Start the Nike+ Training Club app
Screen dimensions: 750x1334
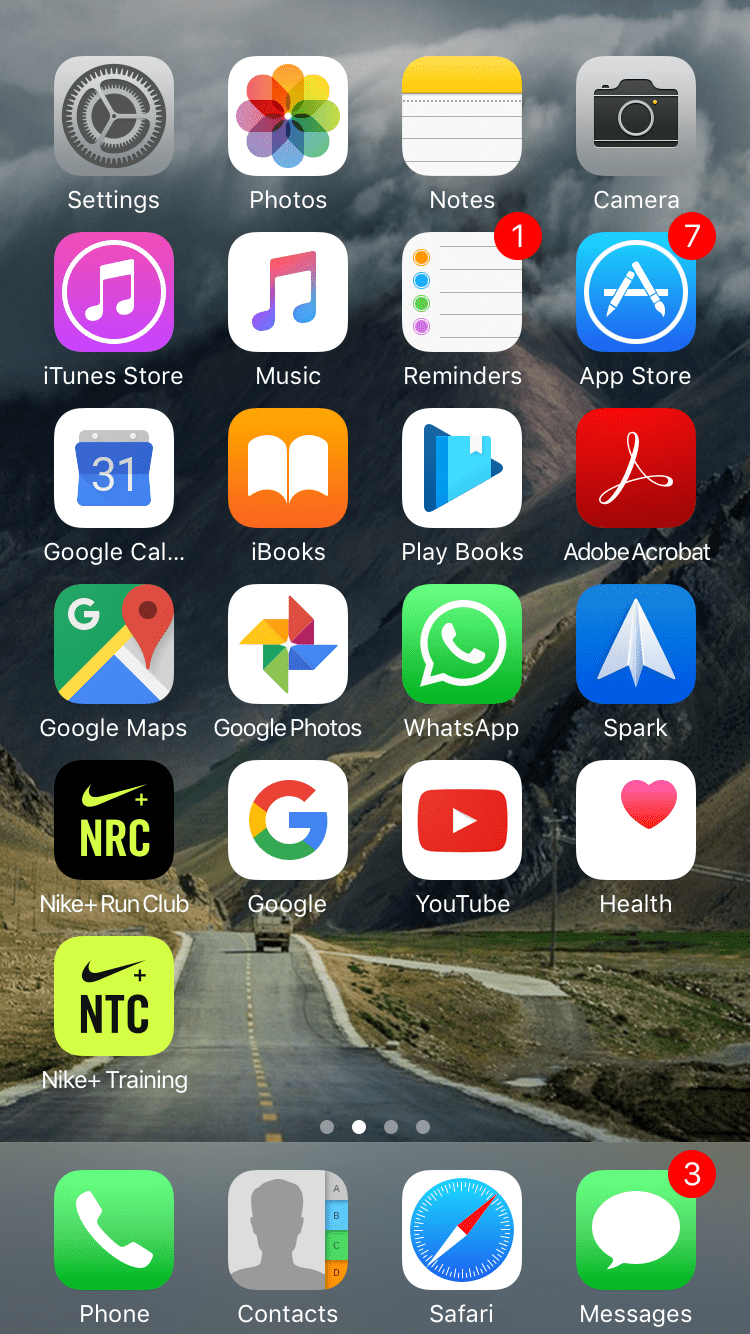114,996
